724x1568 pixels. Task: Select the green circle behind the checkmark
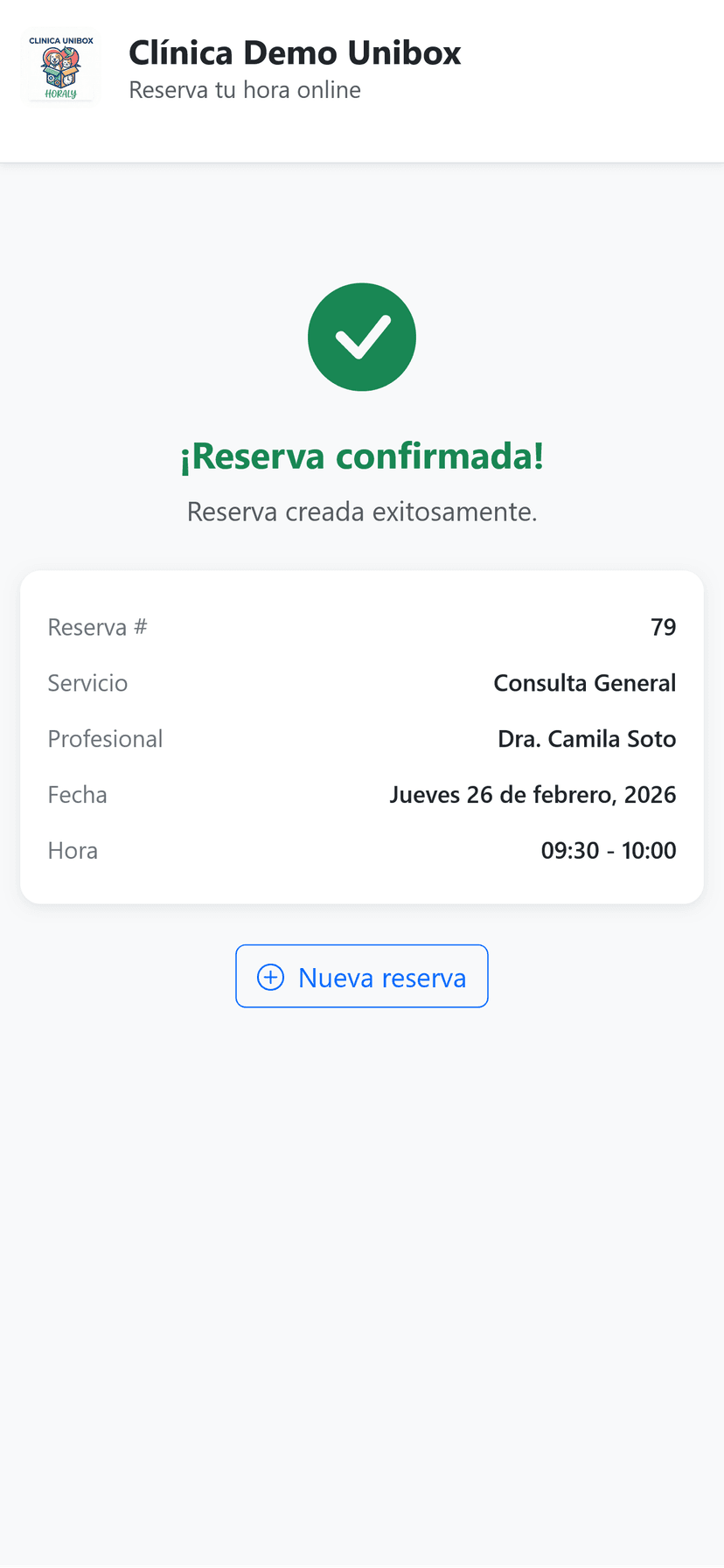[x=362, y=337]
